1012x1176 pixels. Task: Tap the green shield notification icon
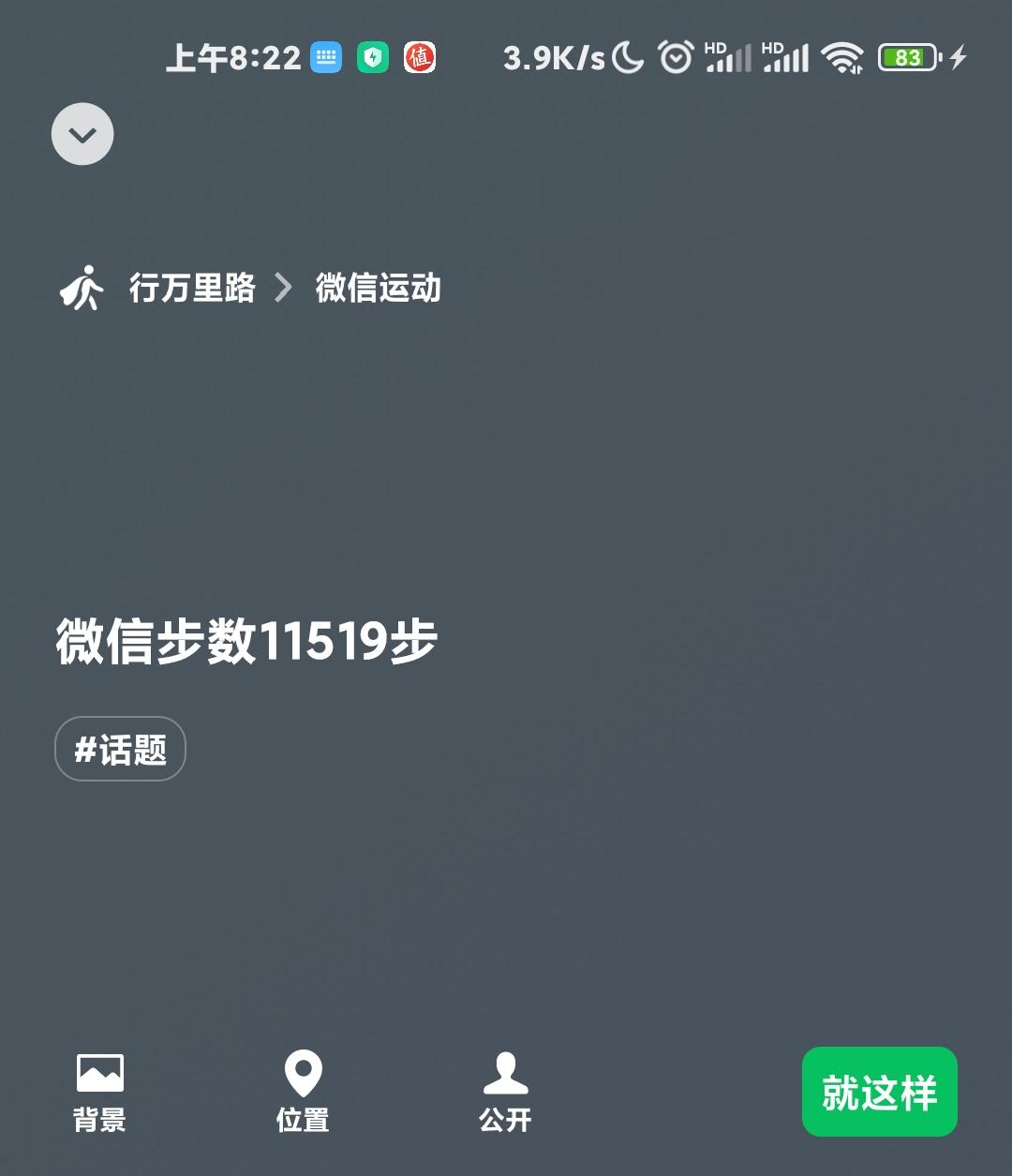(372, 58)
